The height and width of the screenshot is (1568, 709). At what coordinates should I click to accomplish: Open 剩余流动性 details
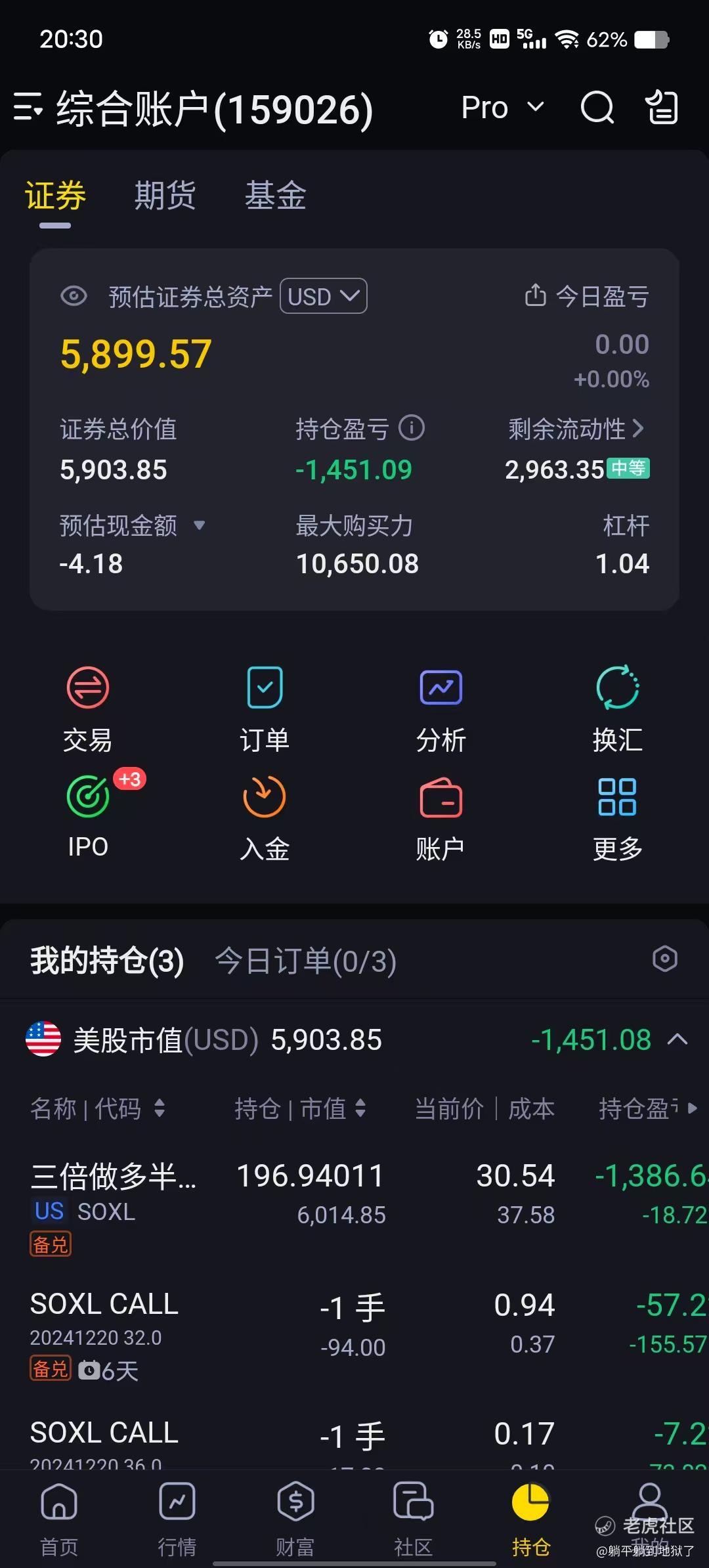(x=576, y=429)
